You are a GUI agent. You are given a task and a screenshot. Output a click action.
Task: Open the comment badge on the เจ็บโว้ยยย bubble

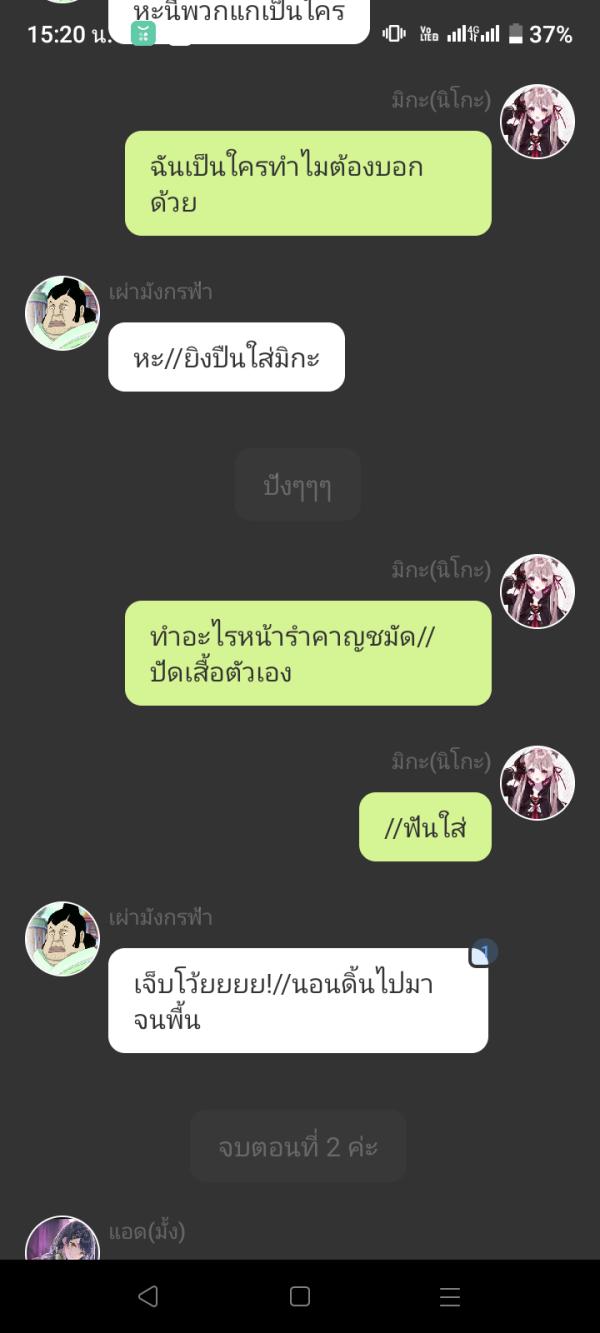click(x=482, y=953)
